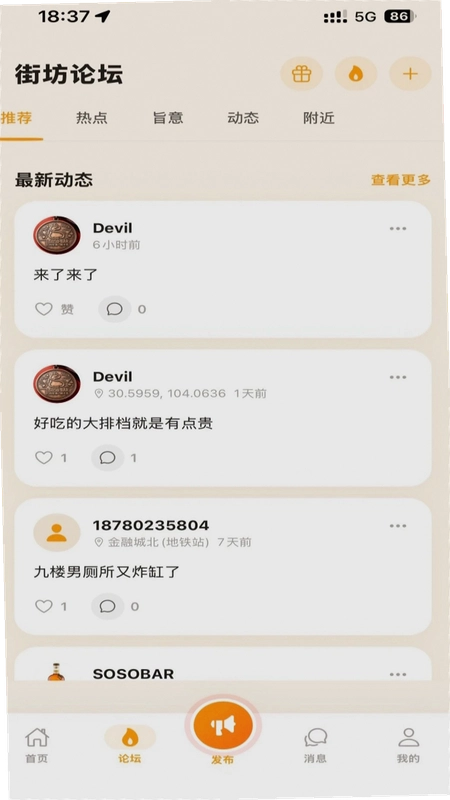The image size is (450, 800).
Task: Open more options on 来了来了 post
Action: click(x=398, y=229)
